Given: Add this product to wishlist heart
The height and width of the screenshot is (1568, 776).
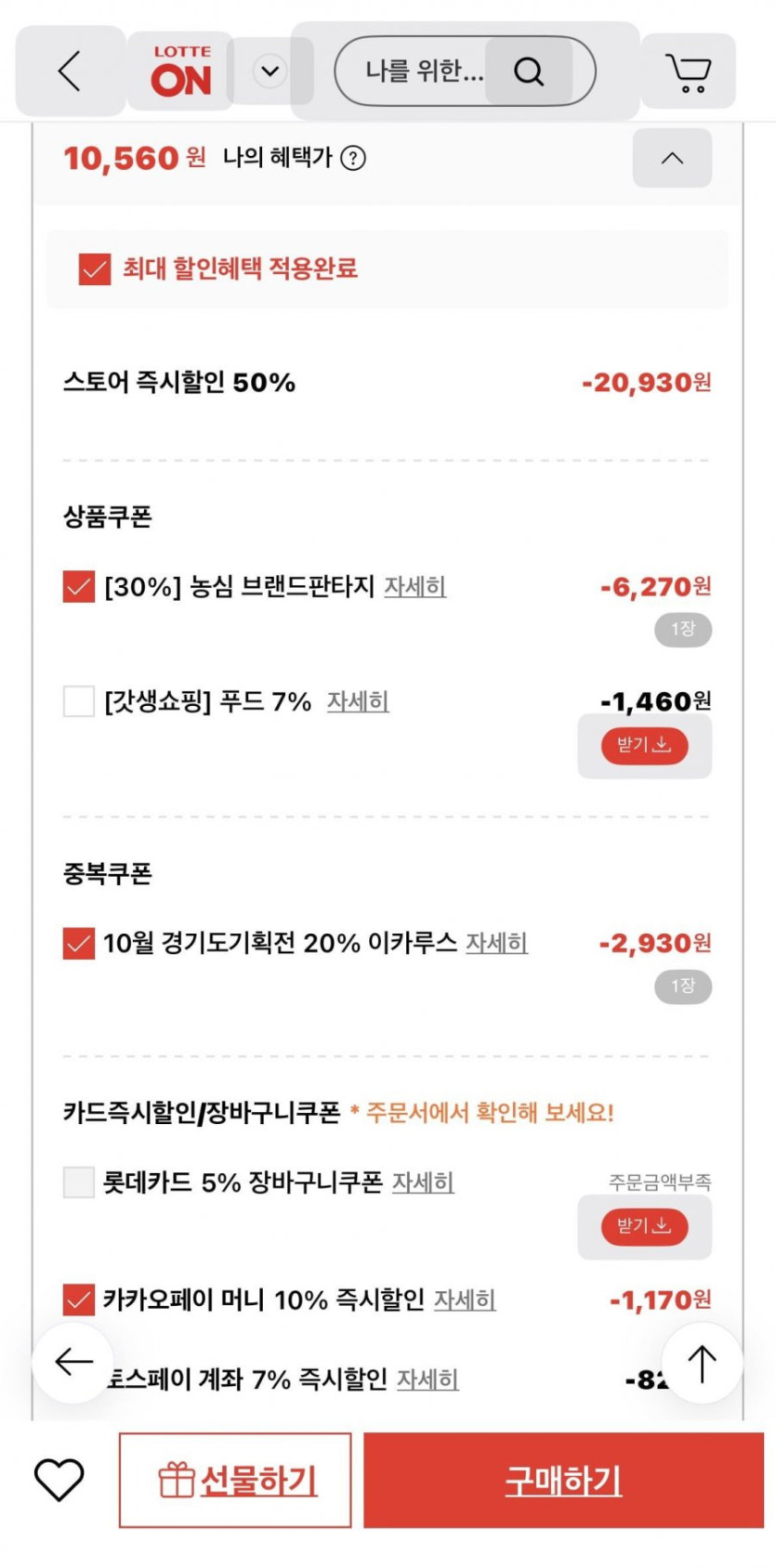Looking at the screenshot, I should (x=59, y=1480).
